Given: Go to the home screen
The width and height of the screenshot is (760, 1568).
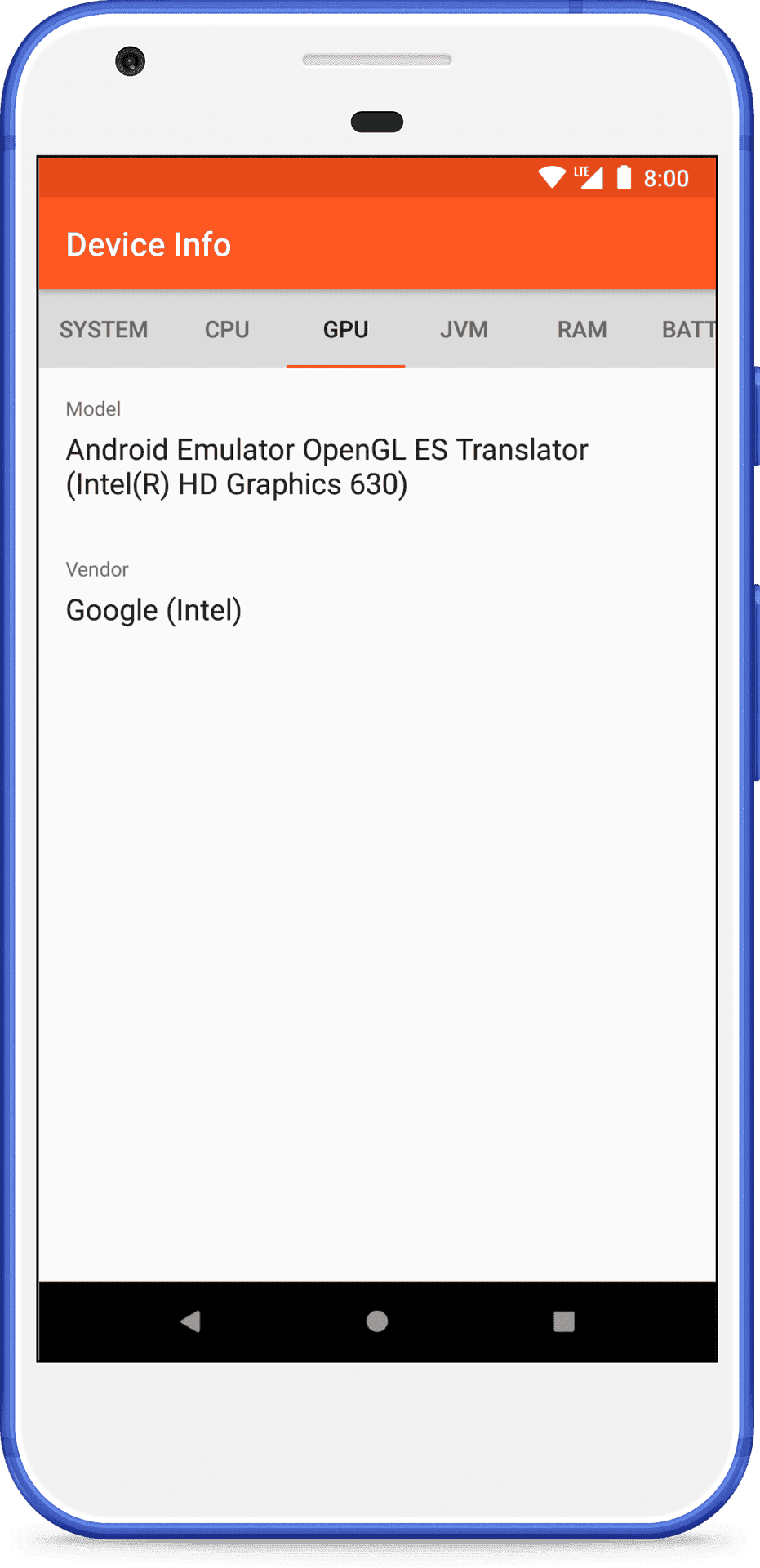Looking at the screenshot, I should click(x=377, y=1321).
